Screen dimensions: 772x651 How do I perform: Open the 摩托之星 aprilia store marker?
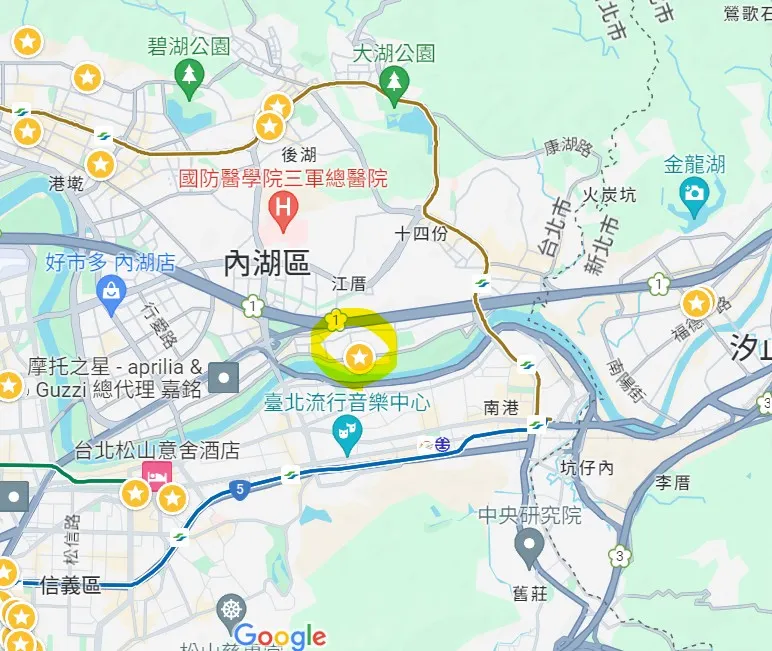click(x=225, y=376)
